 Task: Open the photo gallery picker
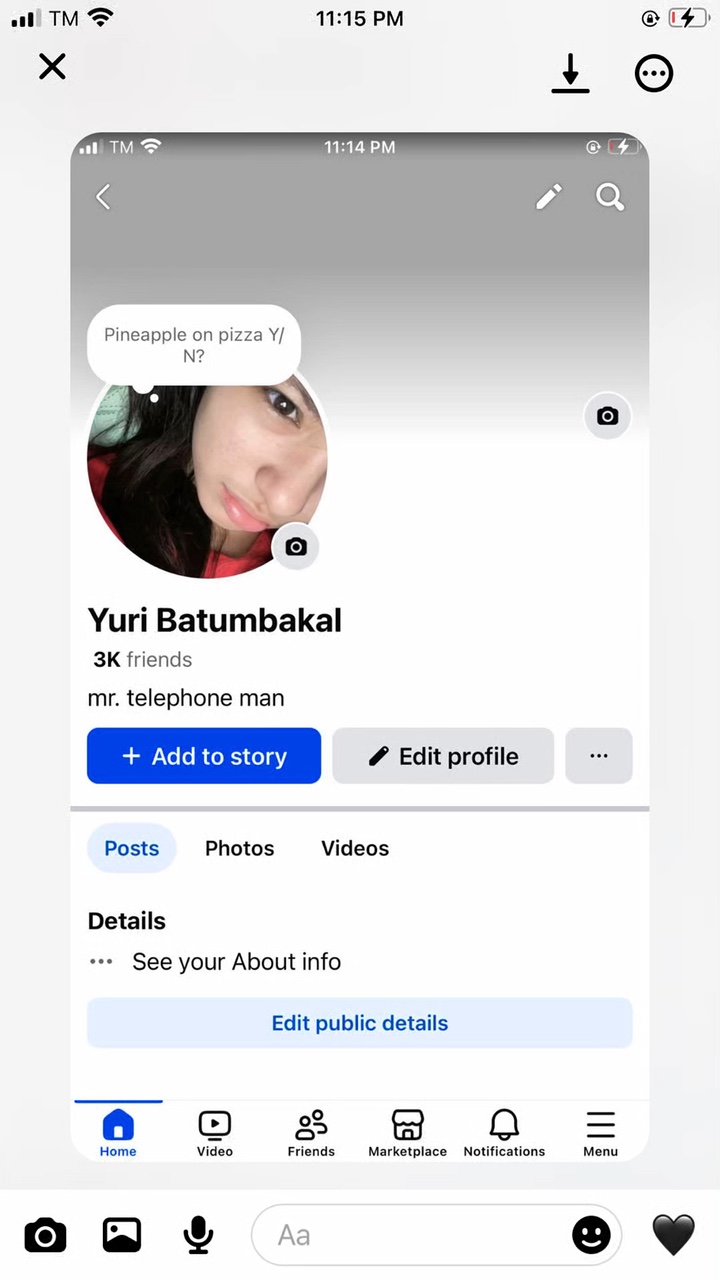pyautogui.click(x=122, y=1235)
